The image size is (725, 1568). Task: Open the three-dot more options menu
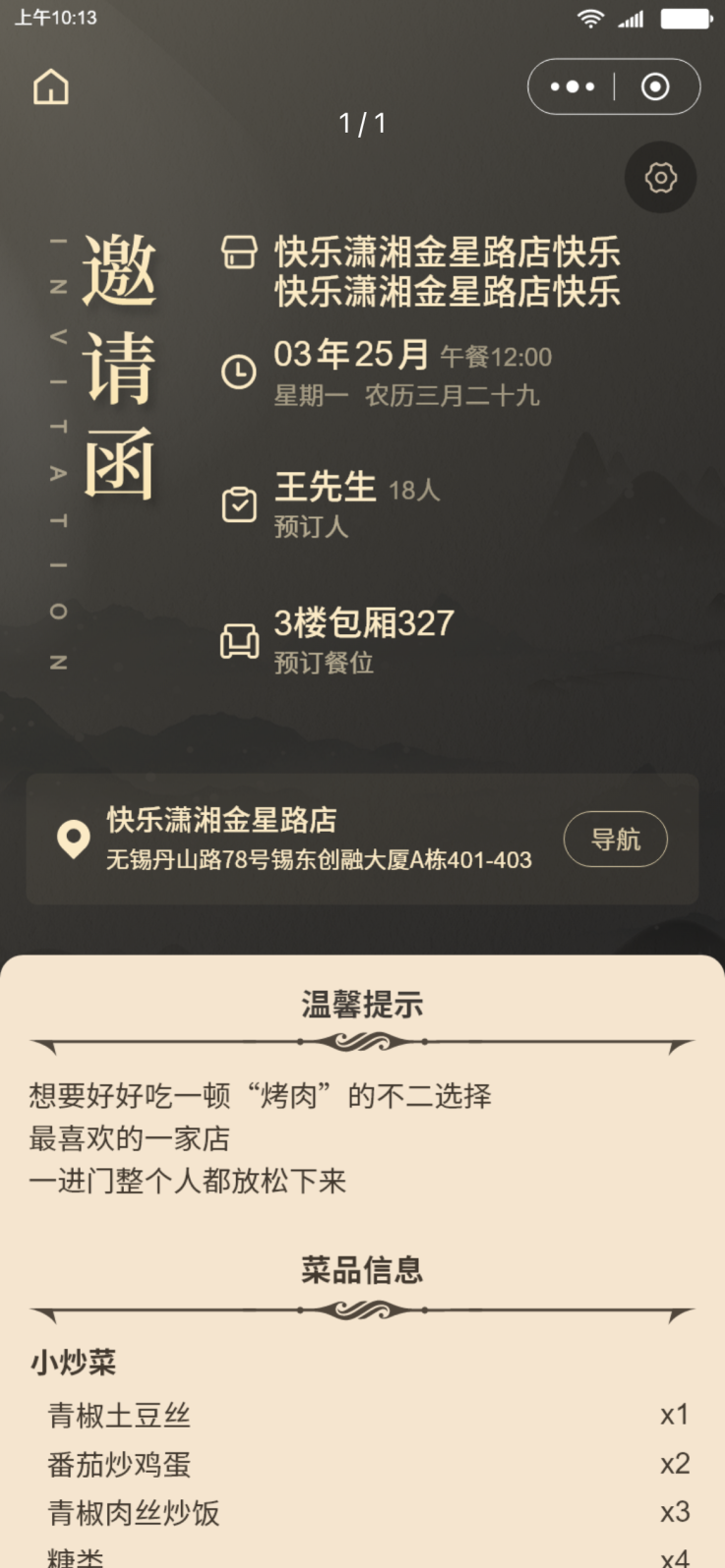(571, 87)
